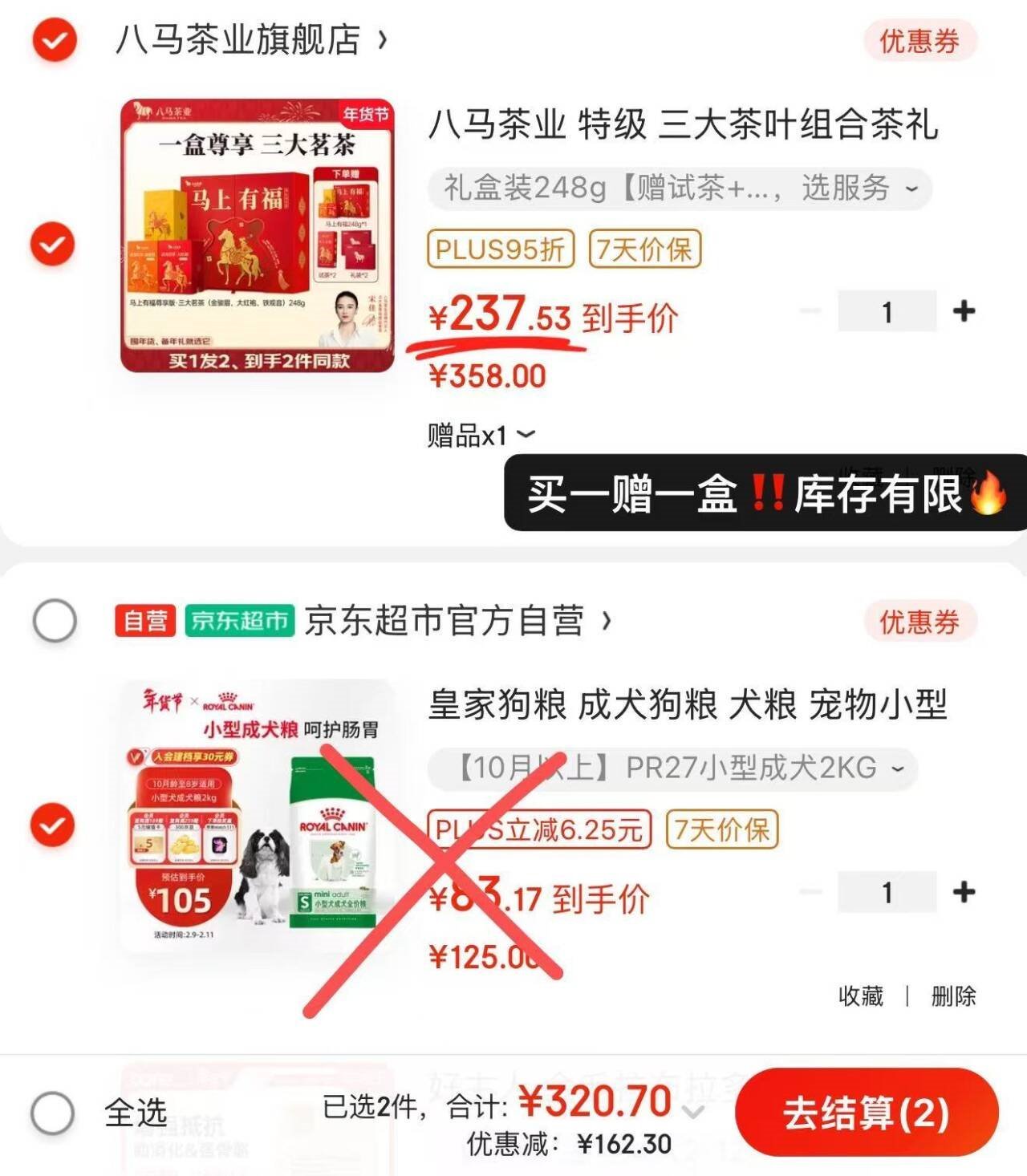Increase quantity of 八马茶业 tea

click(964, 311)
